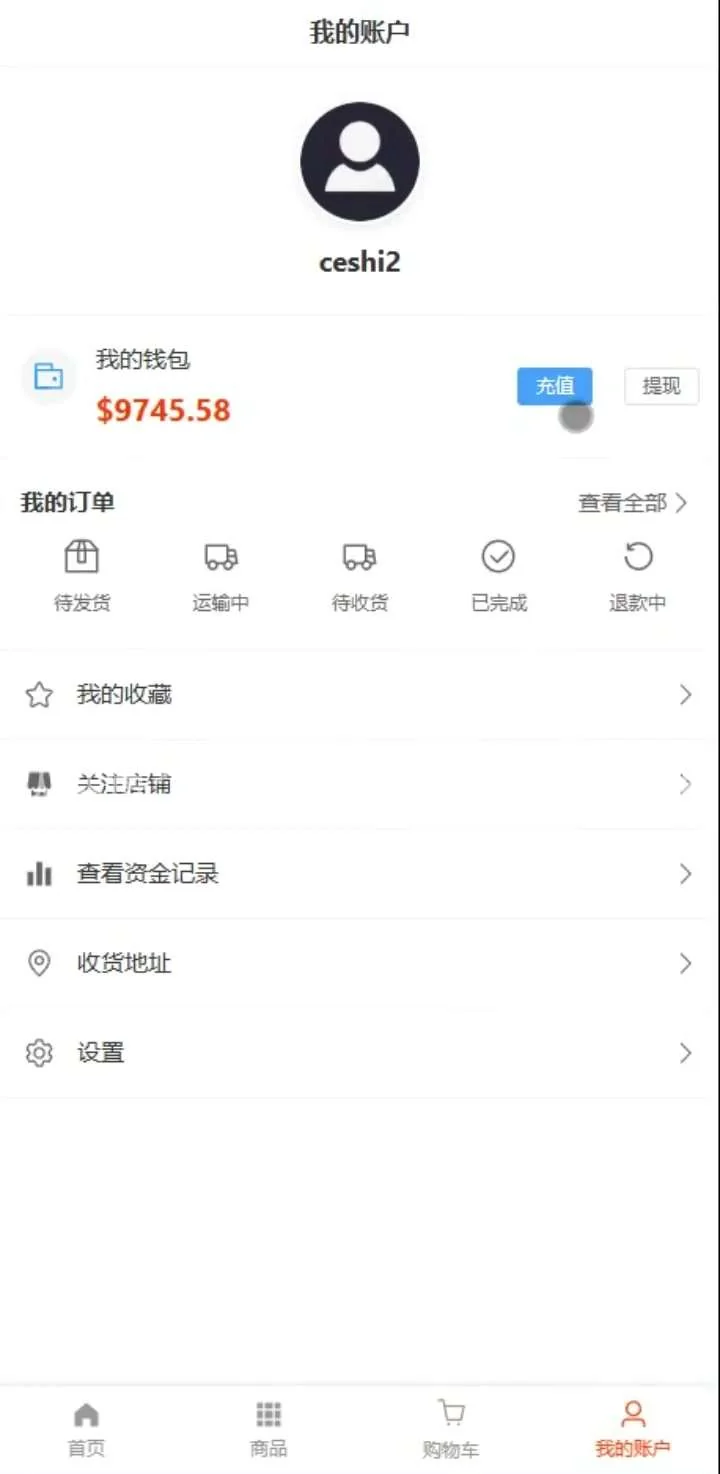Open 已完成 completed orders
The width and height of the screenshot is (720, 1474).
click(x=498, y=575)
